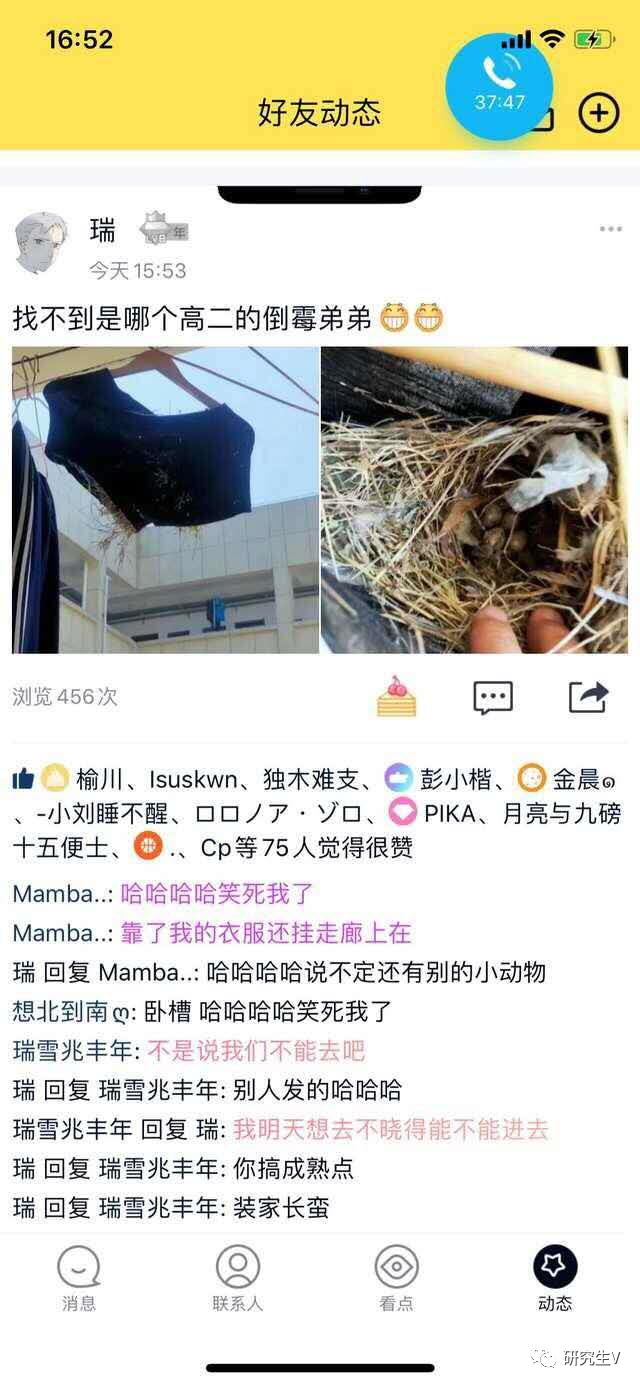View the bird nest photo
The height and width of the screenshot is (1386, 640).
474,500
